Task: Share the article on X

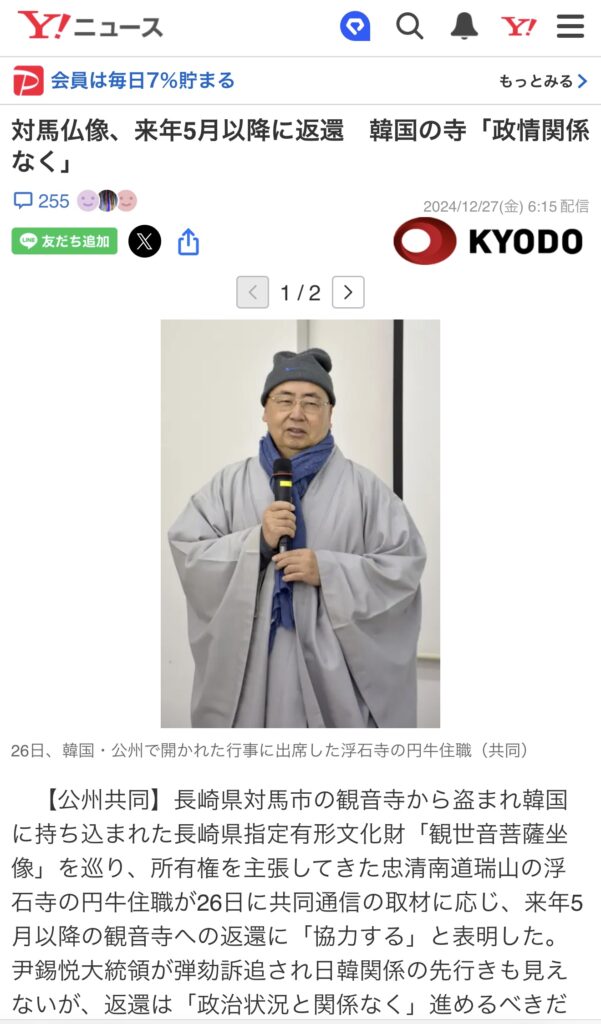Action: [x=145, y=241]
